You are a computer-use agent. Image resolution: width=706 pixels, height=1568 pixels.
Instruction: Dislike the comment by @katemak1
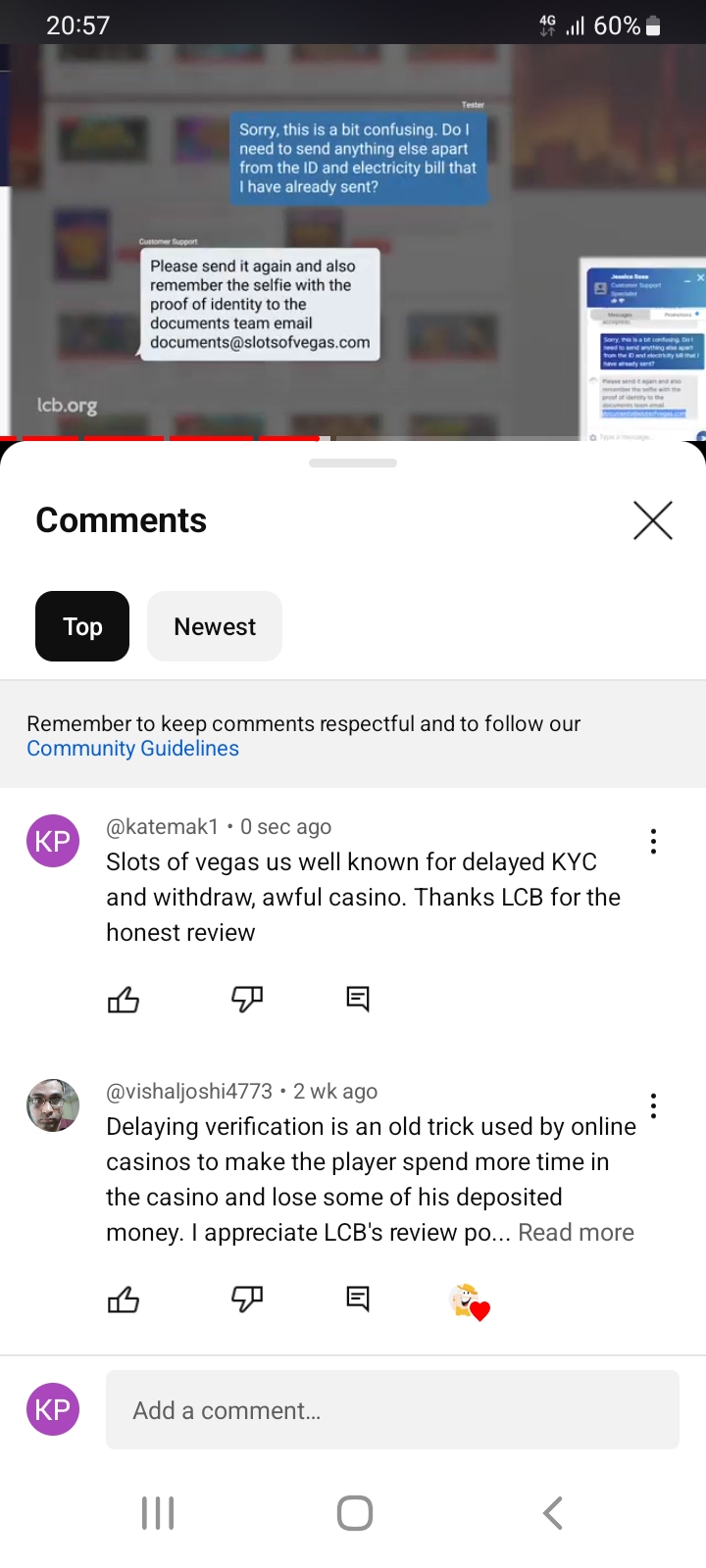coord(247,1000)
